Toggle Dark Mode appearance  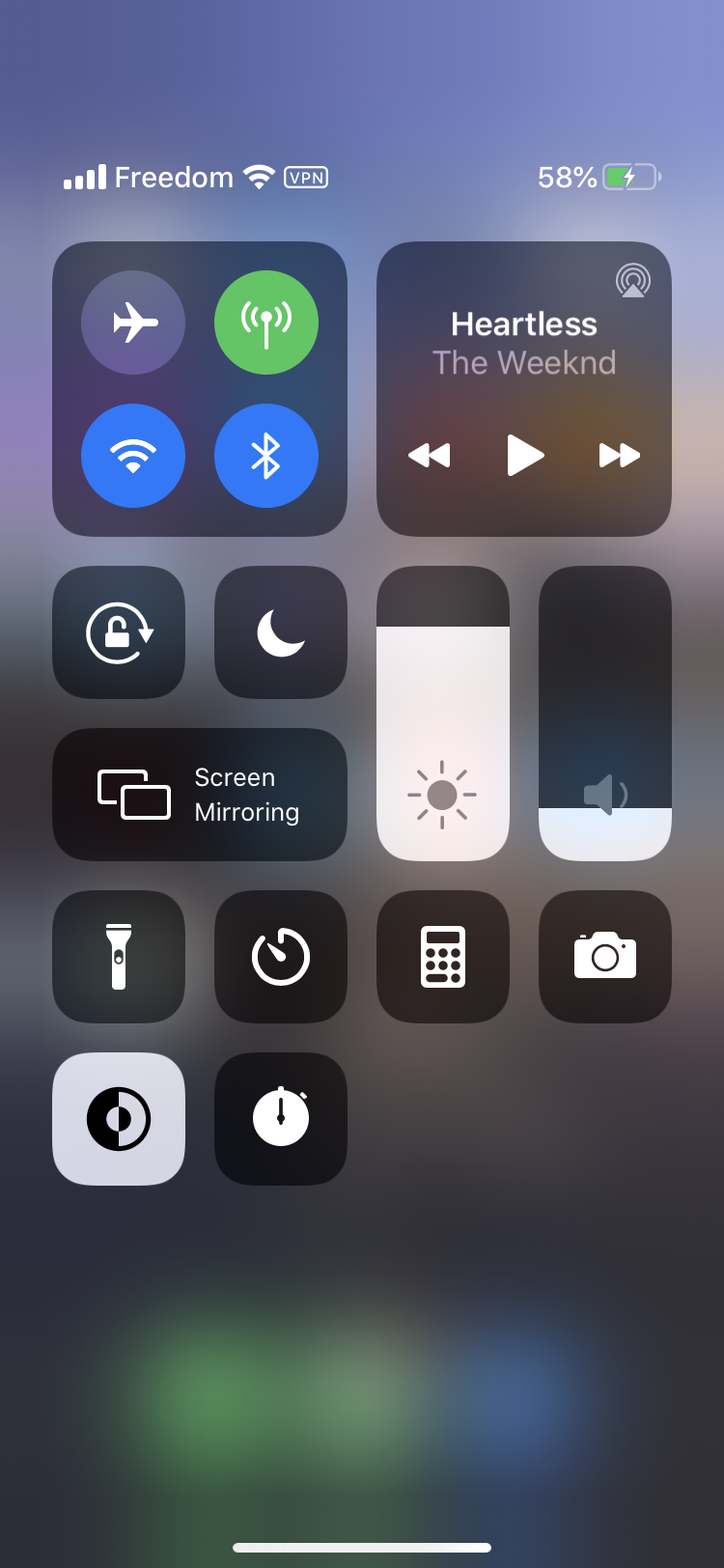coord(119,1119)
